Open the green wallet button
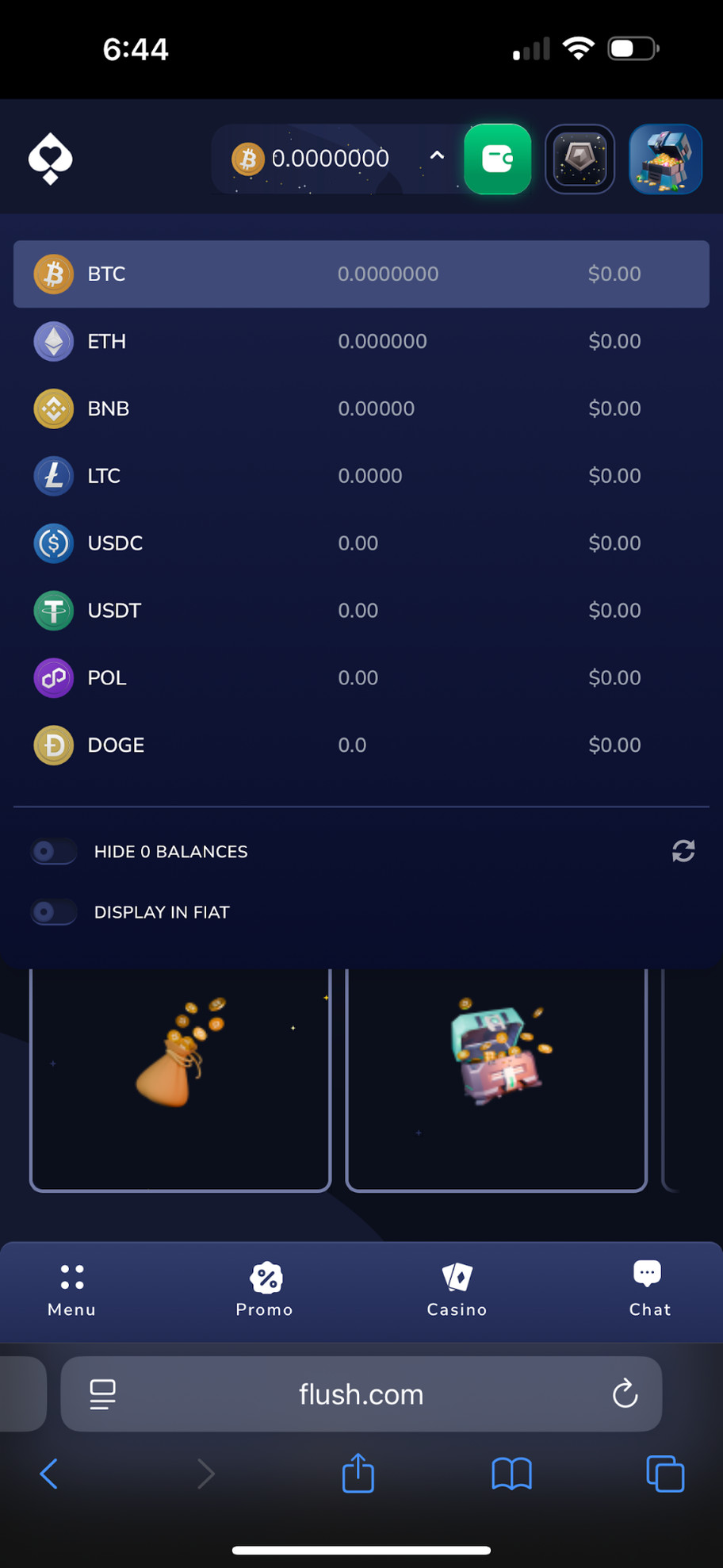This screenshot has width=723, height=1568. [x=497, y=159]
